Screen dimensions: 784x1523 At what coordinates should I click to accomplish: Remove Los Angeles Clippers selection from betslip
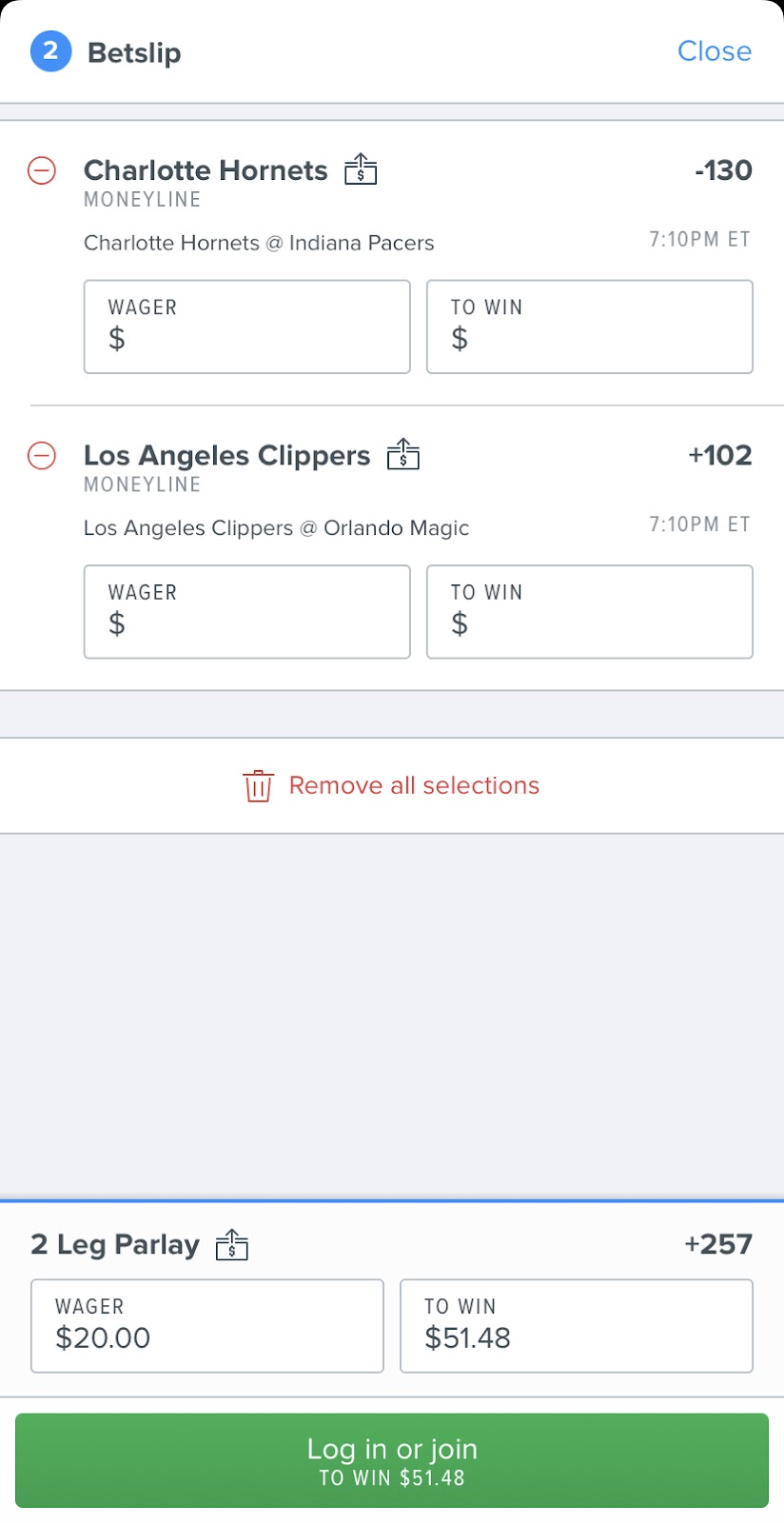pyautogui.click(x=42, y=456)
